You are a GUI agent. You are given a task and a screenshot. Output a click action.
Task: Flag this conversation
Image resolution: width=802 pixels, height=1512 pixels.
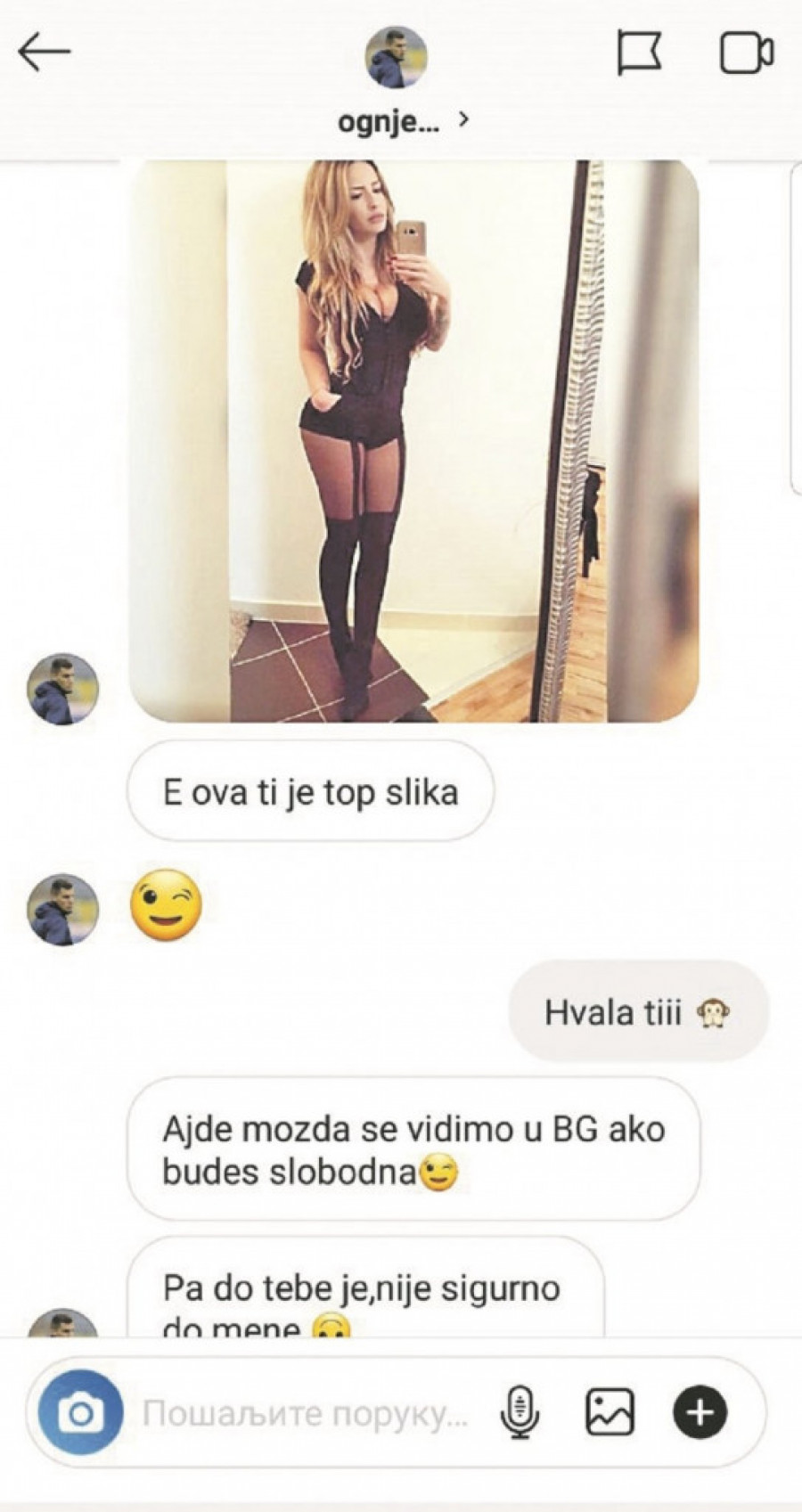639,53
